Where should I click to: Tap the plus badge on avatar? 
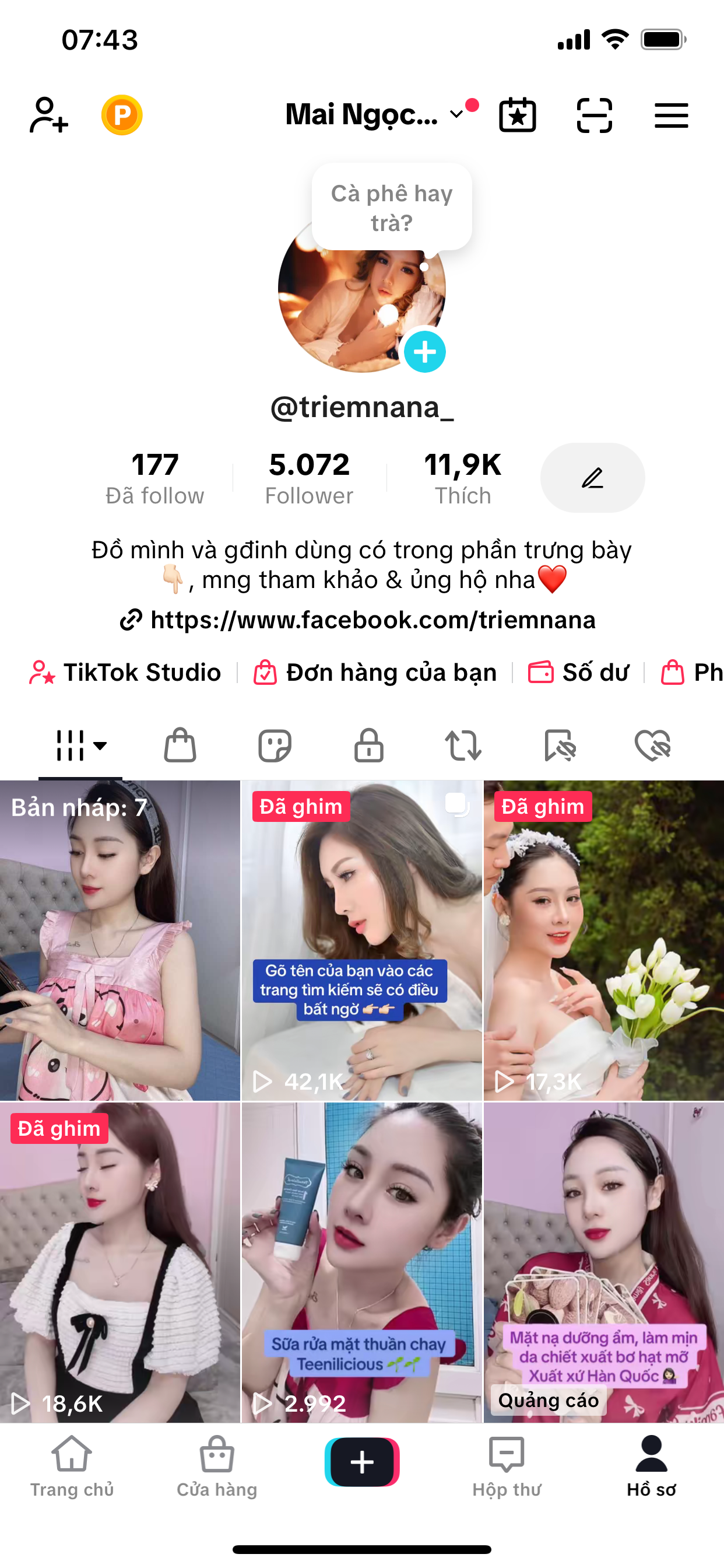pyautogui.click(x=425, y=352)
